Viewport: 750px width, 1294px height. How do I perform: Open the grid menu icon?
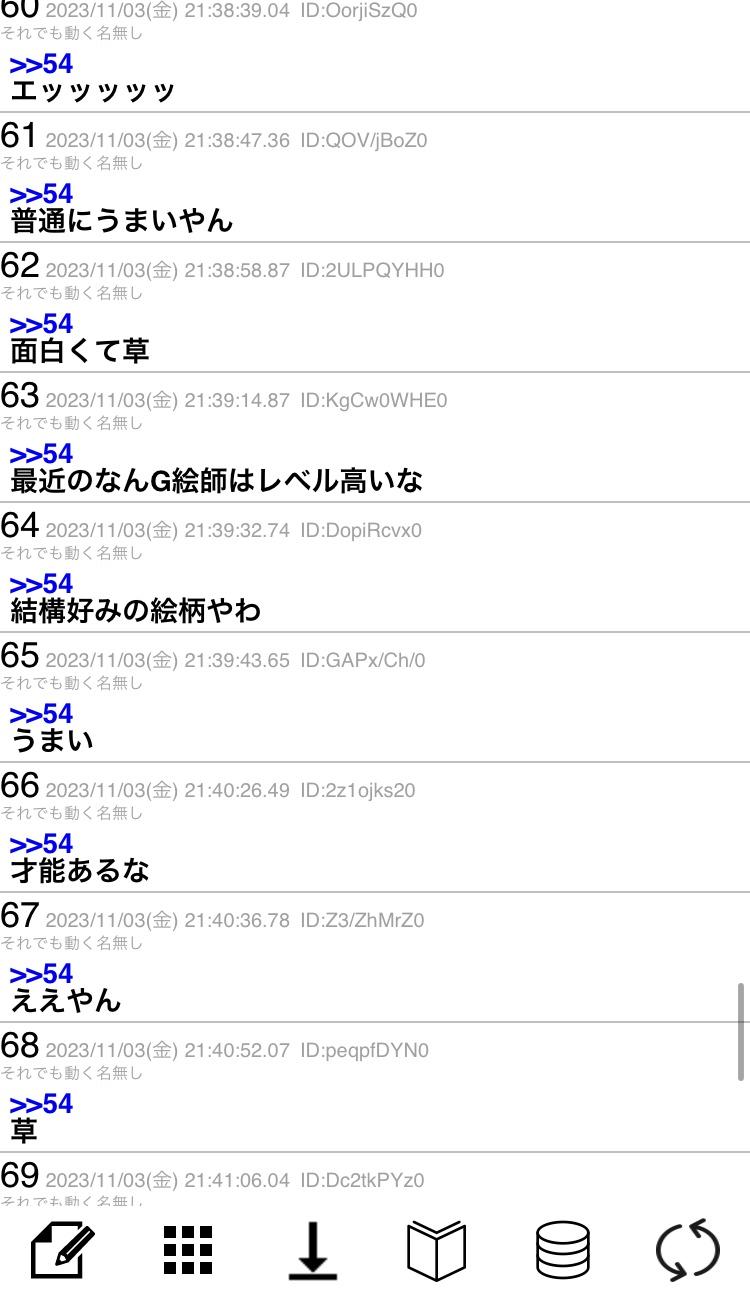pos(188,1250)
